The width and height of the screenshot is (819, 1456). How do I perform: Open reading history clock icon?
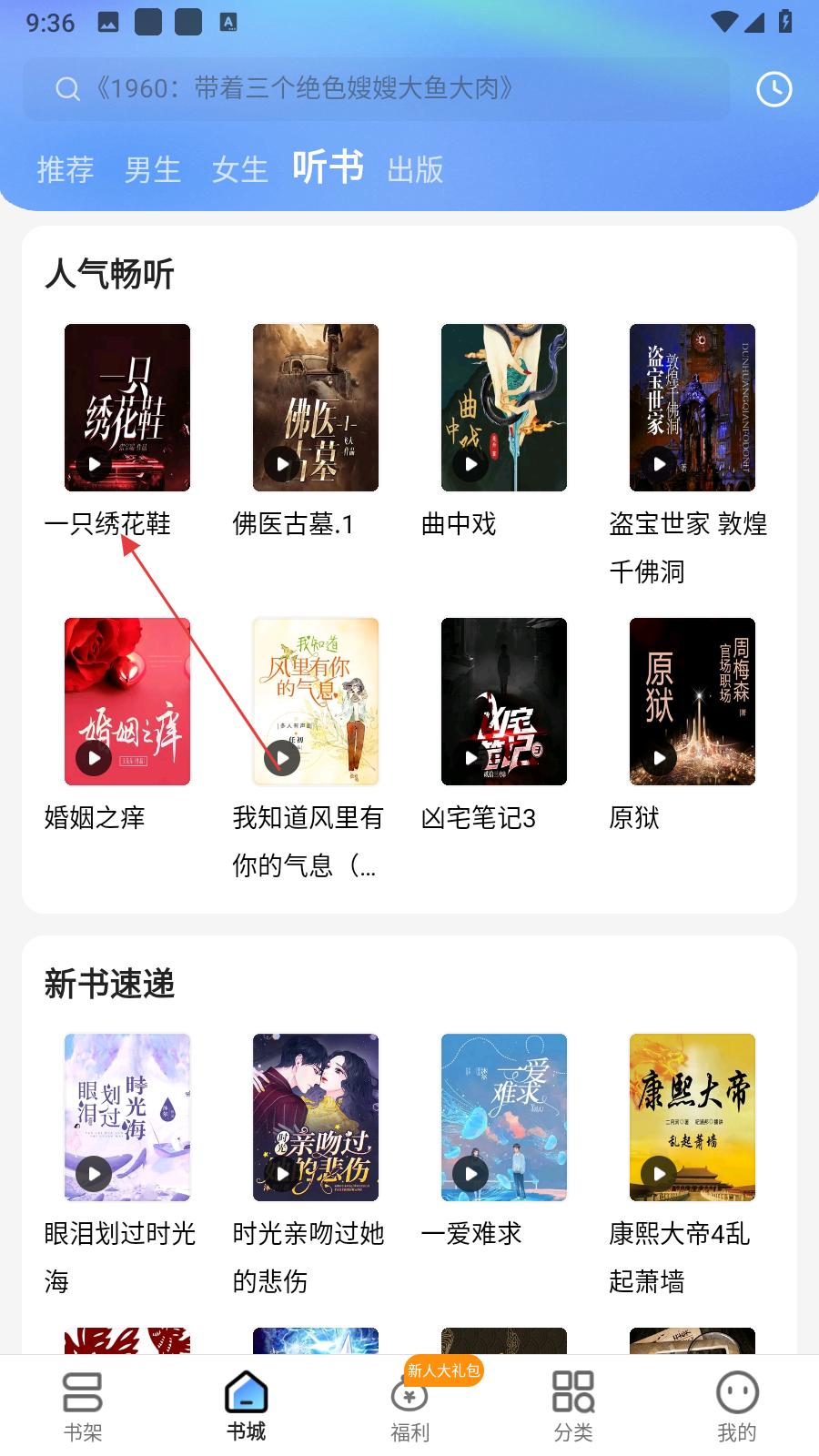click(773, 89)
